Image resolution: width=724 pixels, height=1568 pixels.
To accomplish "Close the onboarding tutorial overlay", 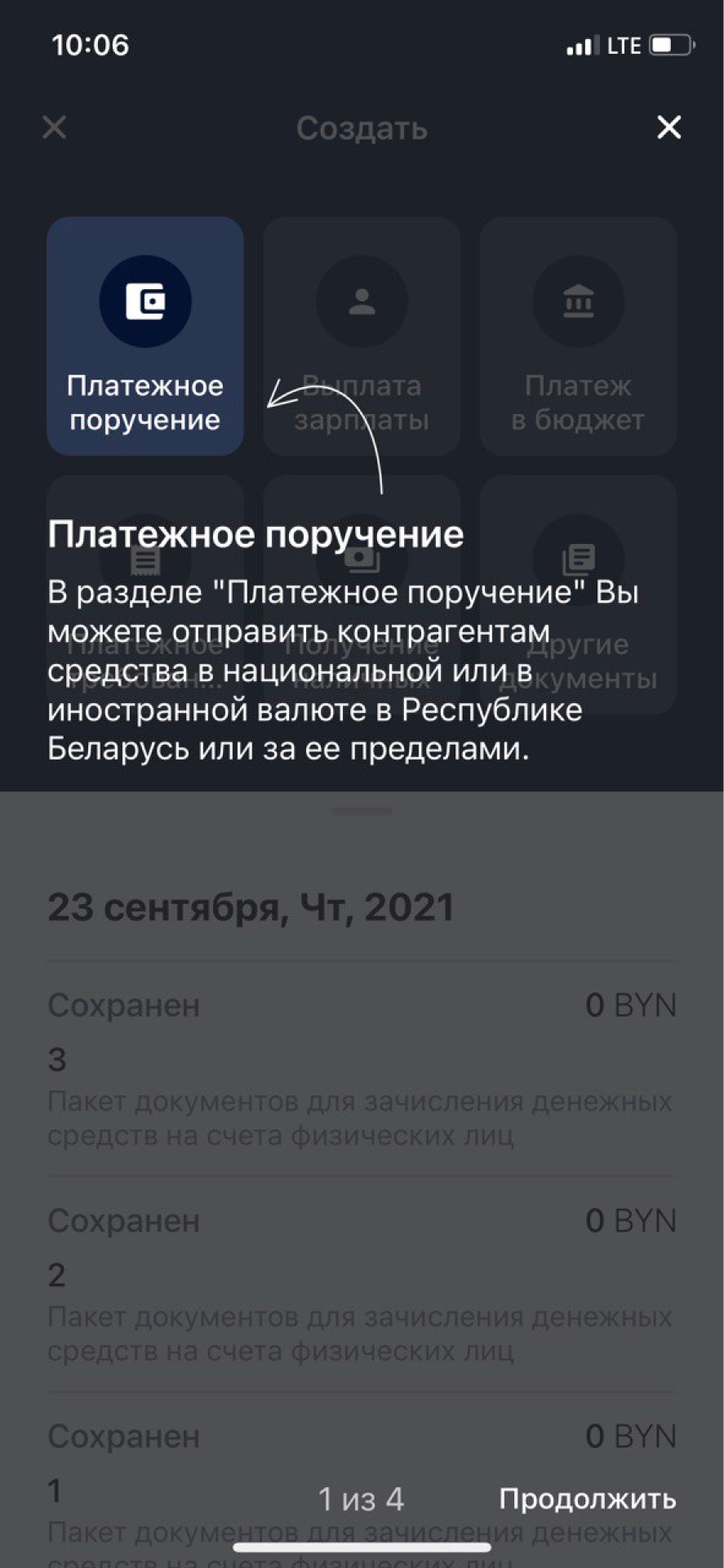I will 668,127.
